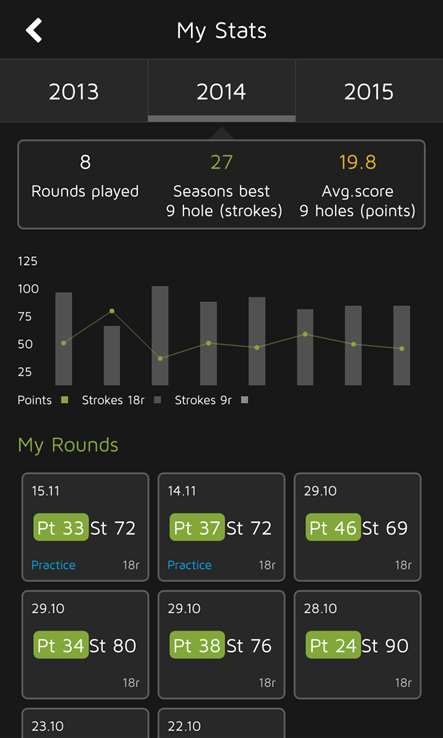Open the 28.10 round card
The height and width of the screenshot is (738, 443).
click(x=357, y=645)
